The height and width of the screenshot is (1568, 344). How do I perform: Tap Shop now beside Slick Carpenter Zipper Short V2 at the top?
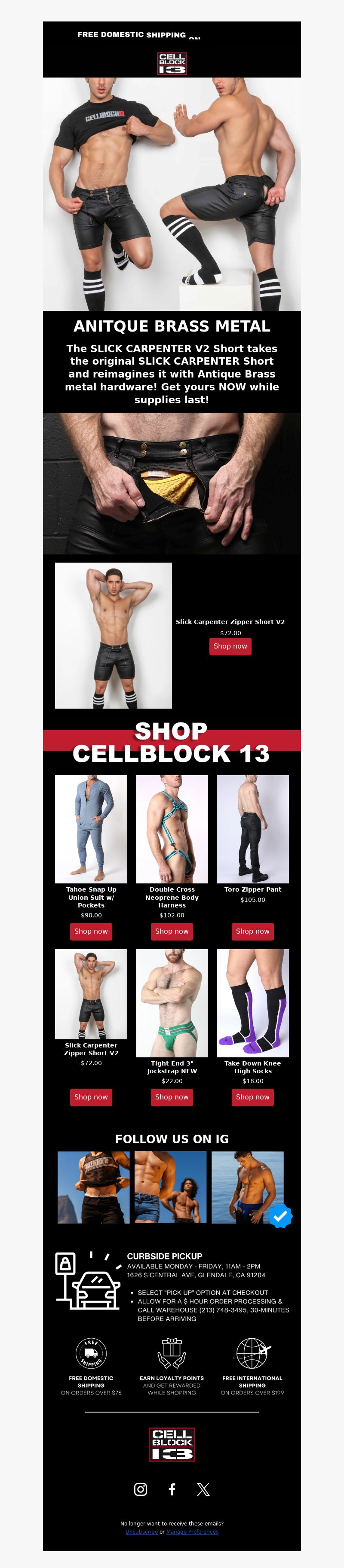click(x=230, y=646)
